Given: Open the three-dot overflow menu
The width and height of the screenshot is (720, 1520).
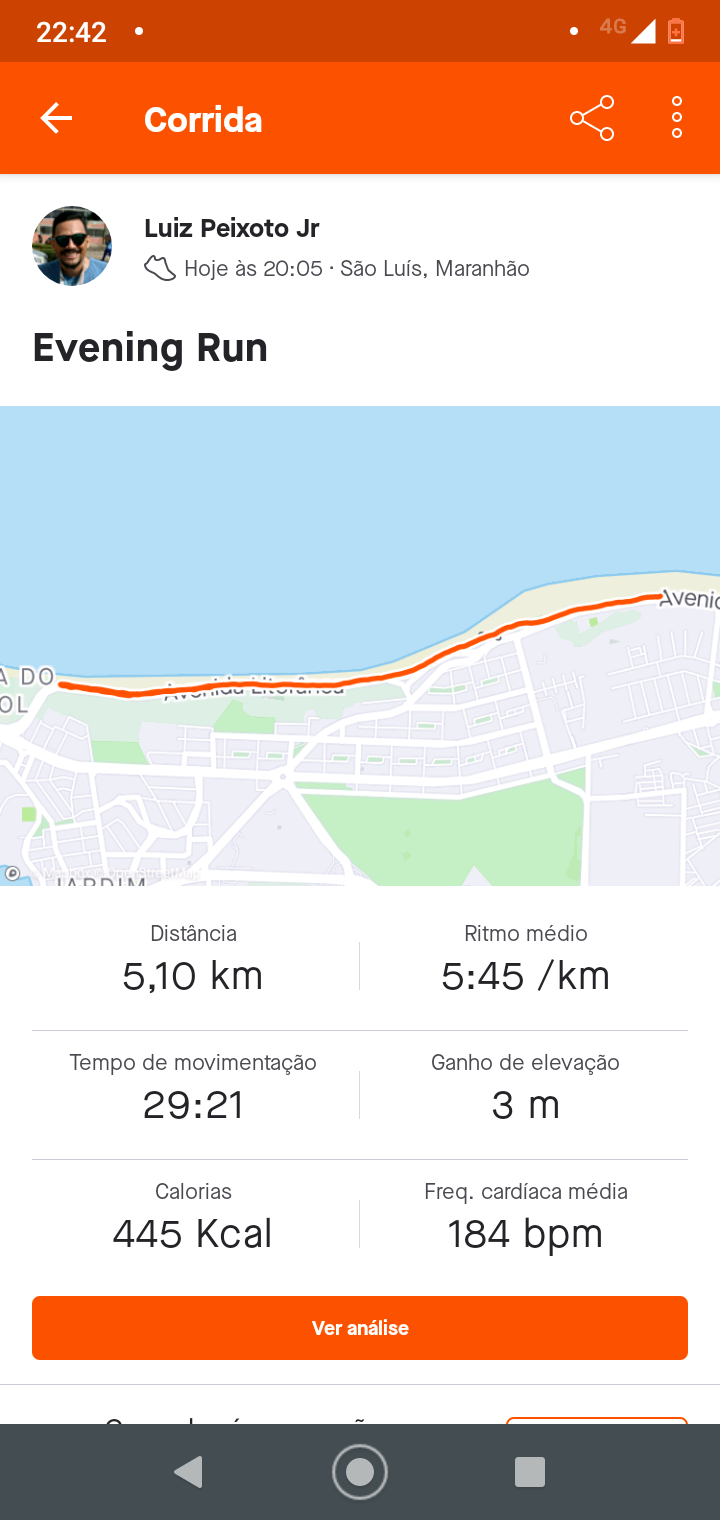Looking at the screenshot, I should [x=677, y=118].
